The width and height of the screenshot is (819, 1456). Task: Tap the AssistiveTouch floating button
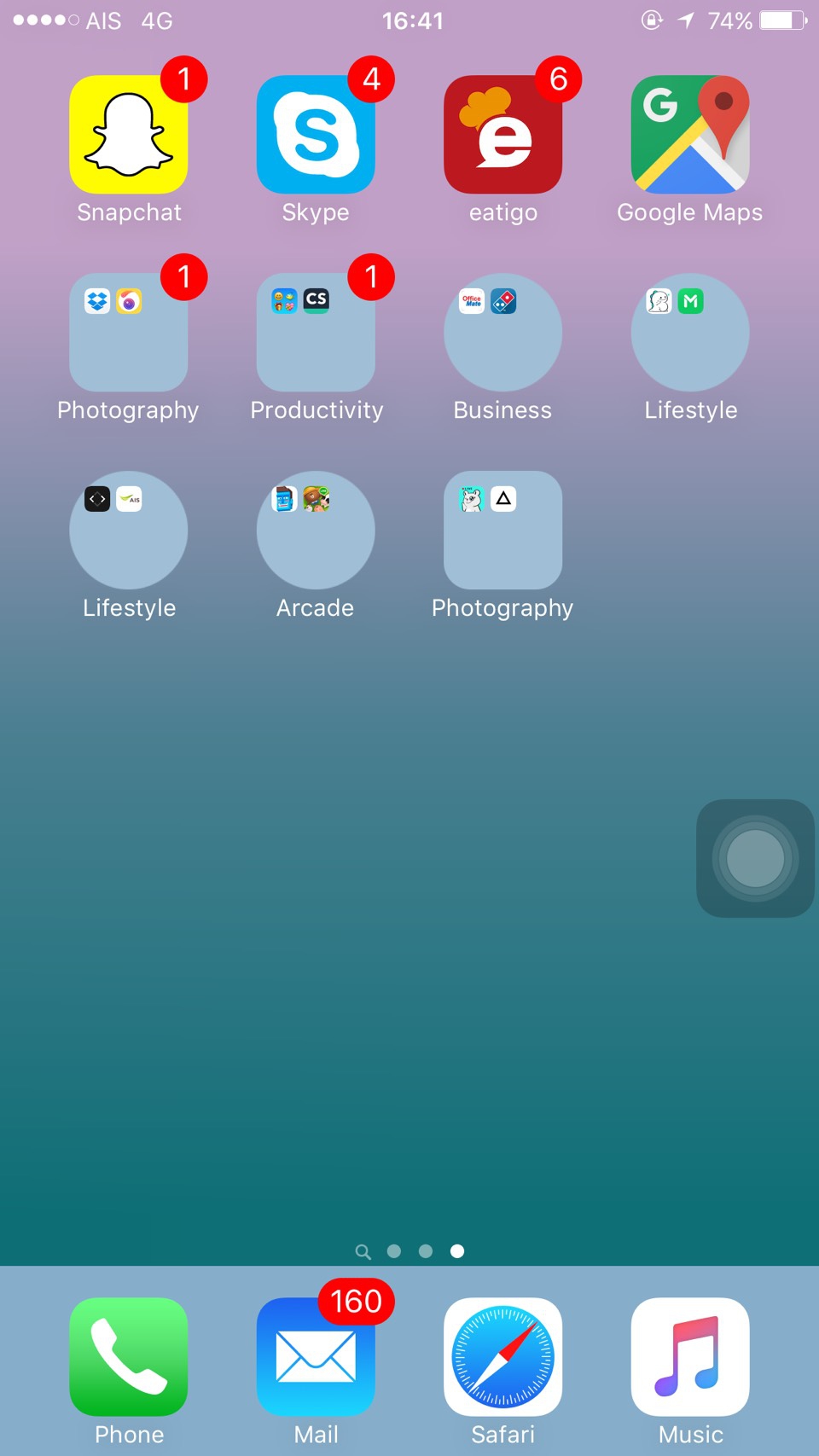coord(755,858)
